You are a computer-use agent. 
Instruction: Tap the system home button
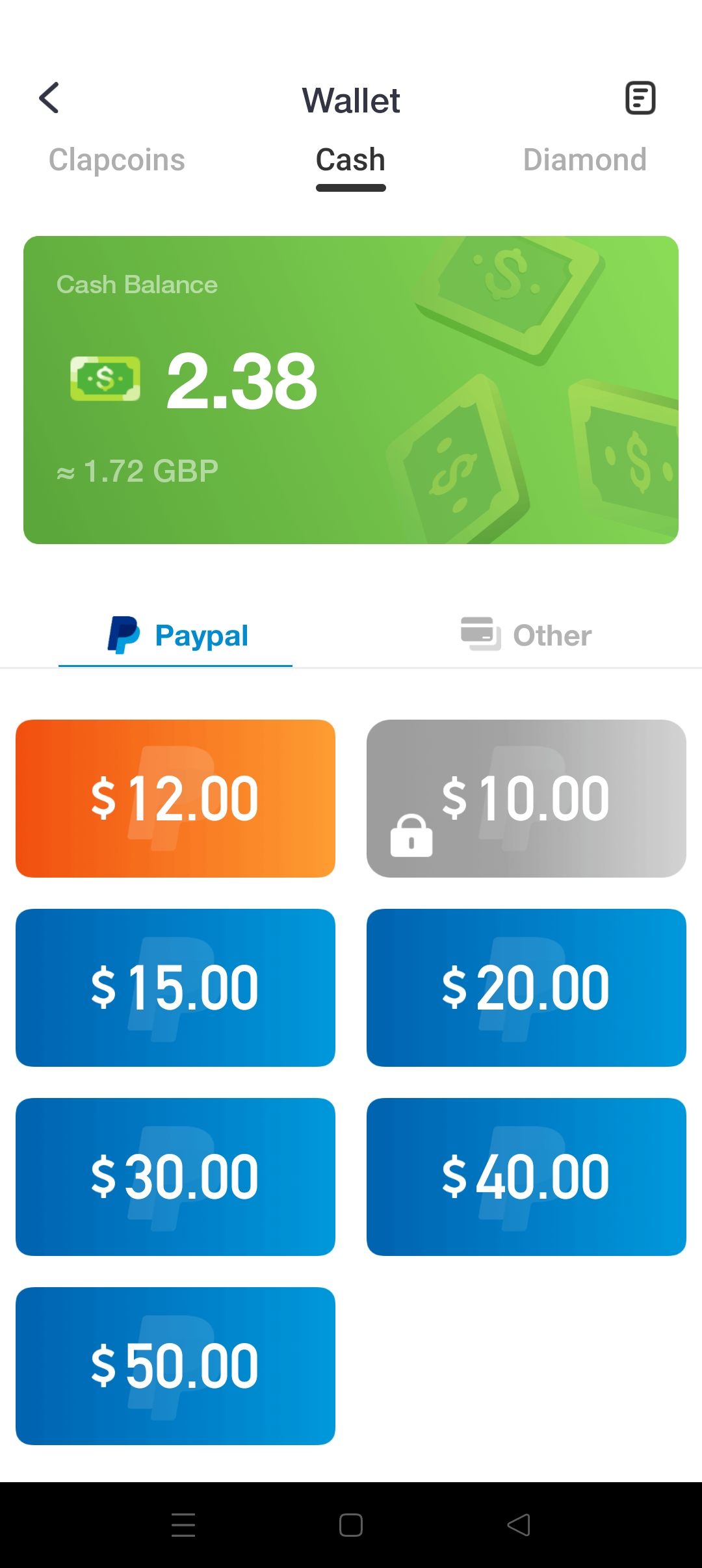pos(351,1524)
